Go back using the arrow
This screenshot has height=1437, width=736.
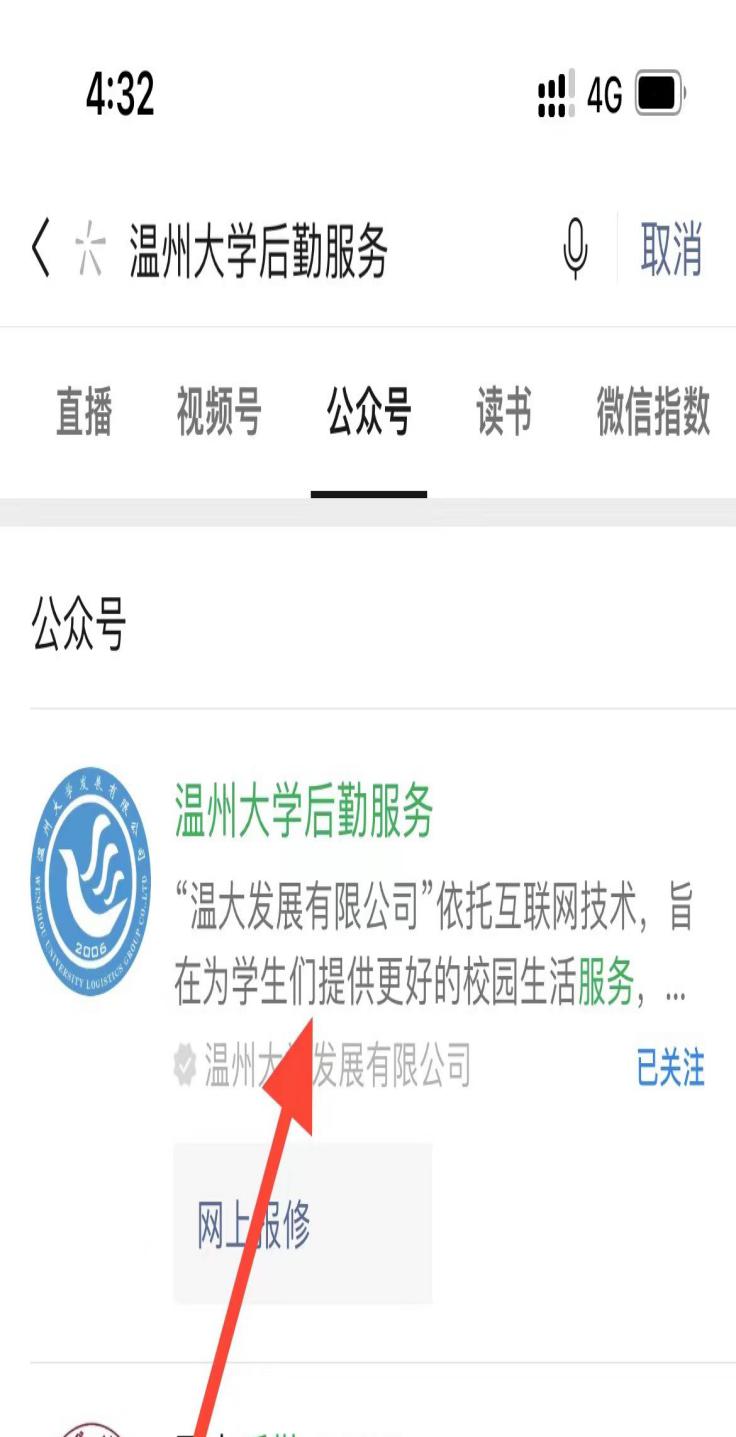pos(41,249)
